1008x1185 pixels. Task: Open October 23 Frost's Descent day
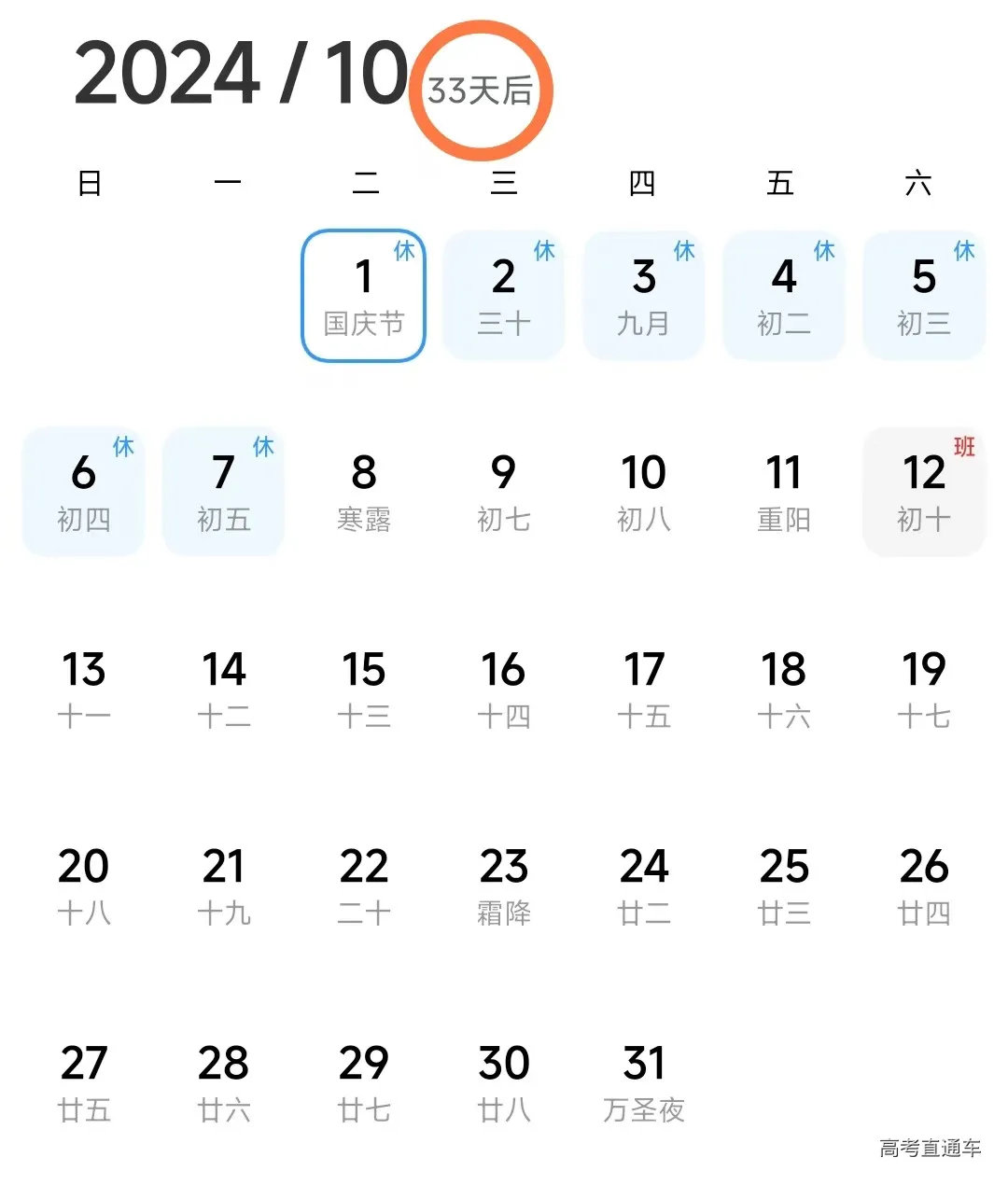[503, 885]
